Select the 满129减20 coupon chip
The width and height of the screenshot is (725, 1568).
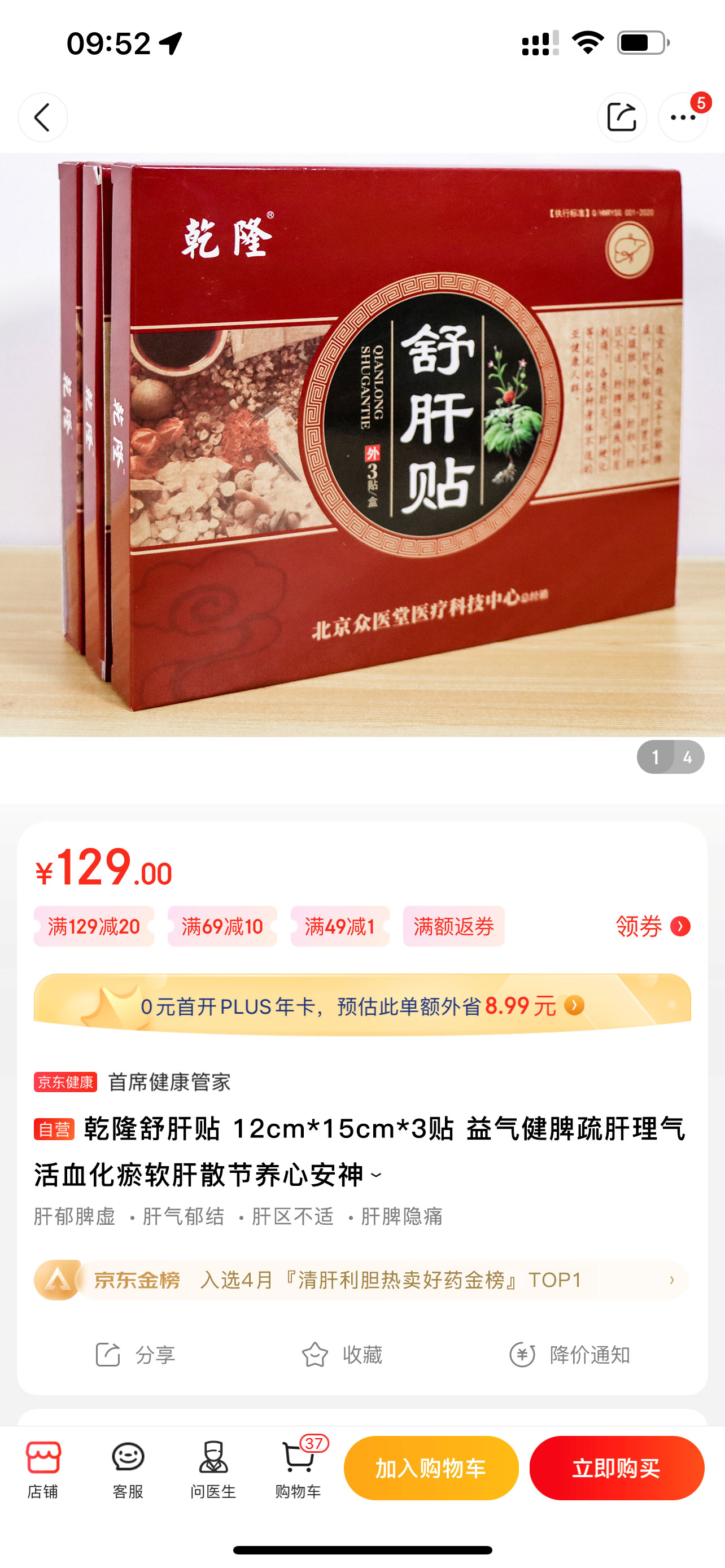[94, 926]
